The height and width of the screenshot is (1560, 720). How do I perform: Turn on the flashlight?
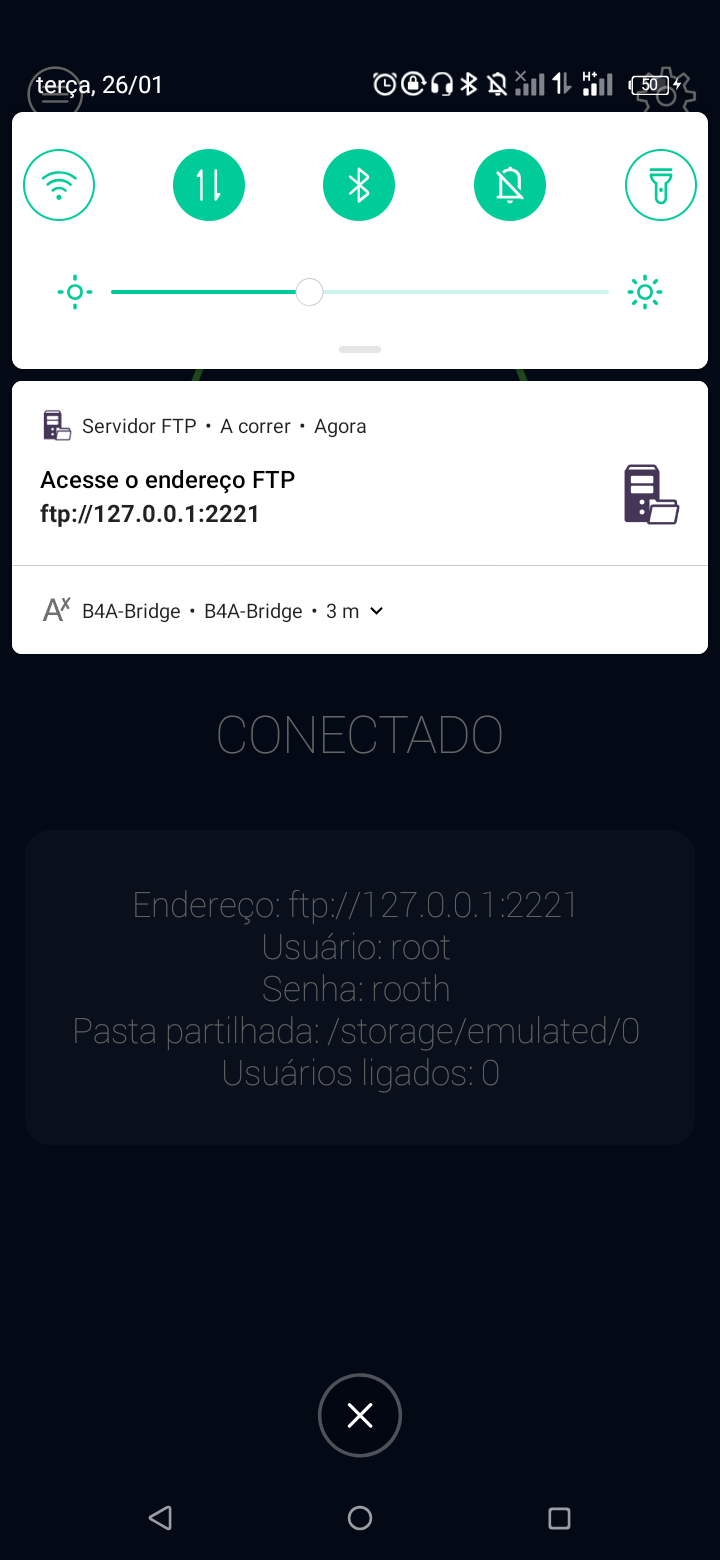coord(660,185)
